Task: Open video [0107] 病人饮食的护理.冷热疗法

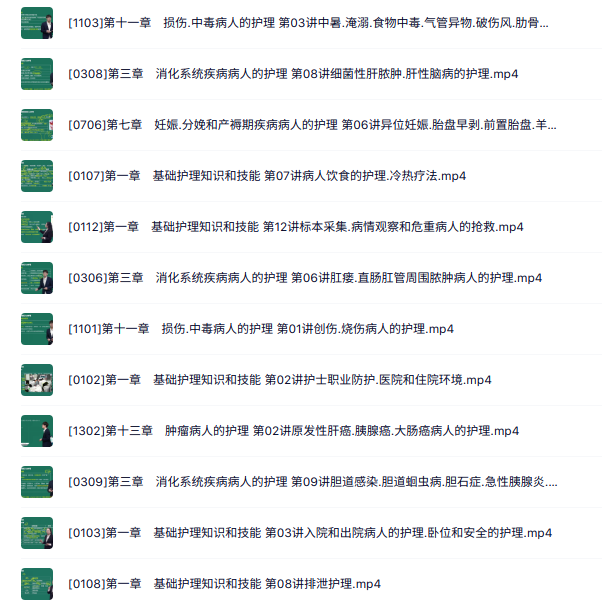Action: pos(267,176)
